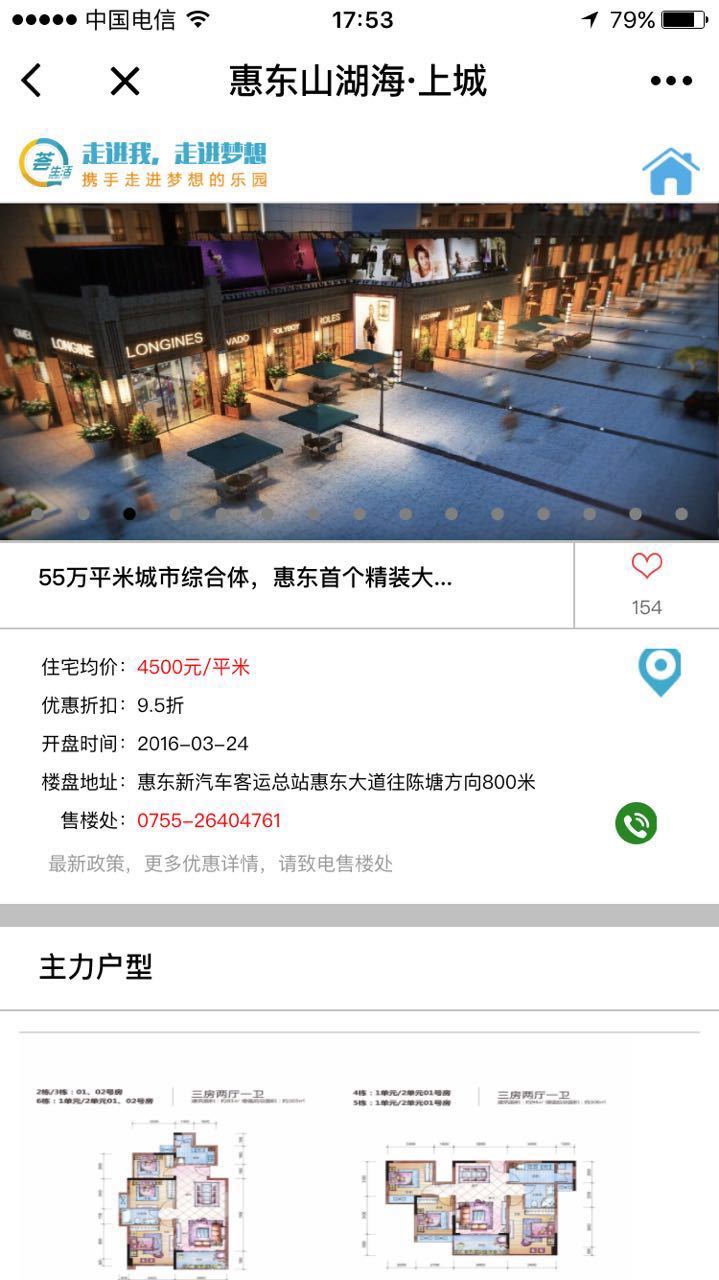Call the sales office via green phone icon
The width and height of the screenshot is (719, 1280).
pos(636,823)
